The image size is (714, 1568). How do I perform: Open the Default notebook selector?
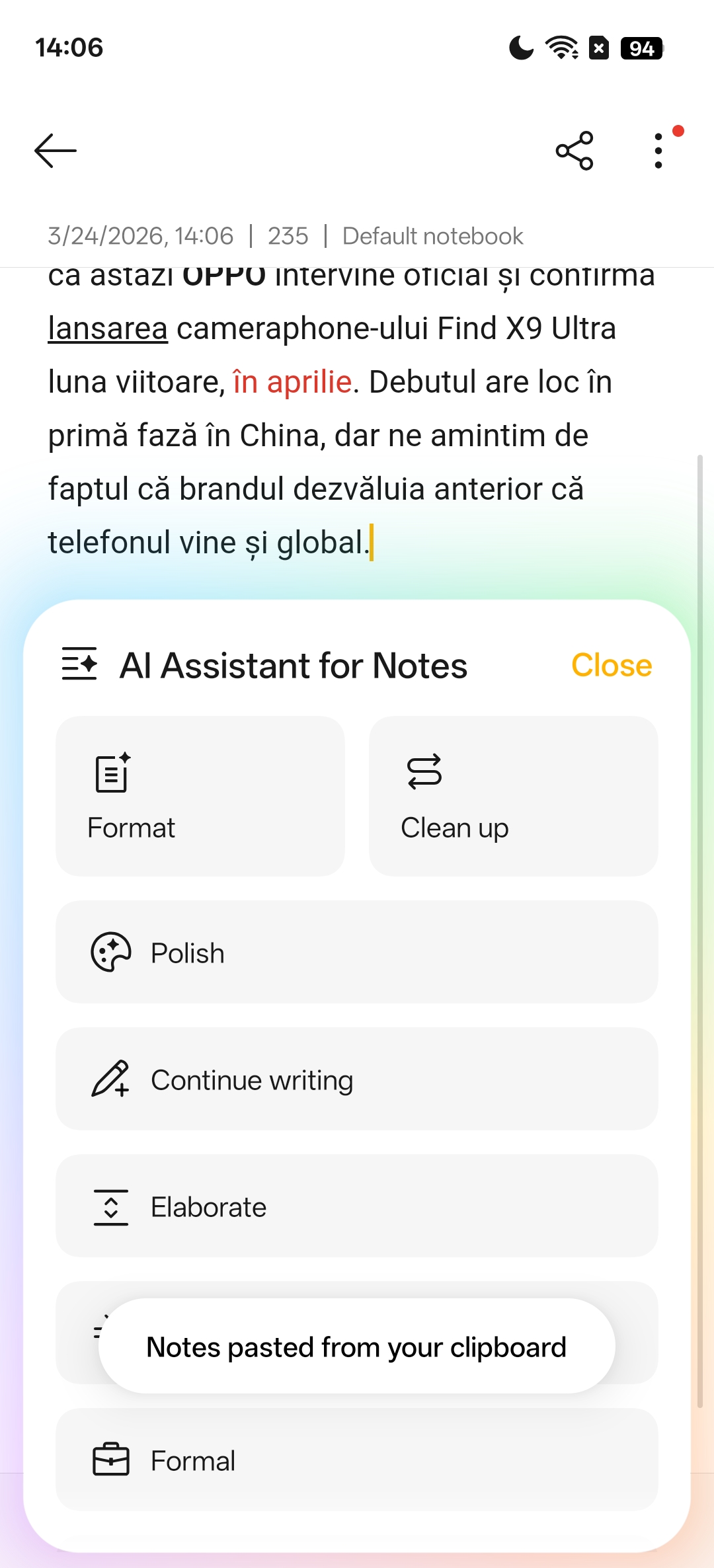pyautogui.click(x=432, y=236)
